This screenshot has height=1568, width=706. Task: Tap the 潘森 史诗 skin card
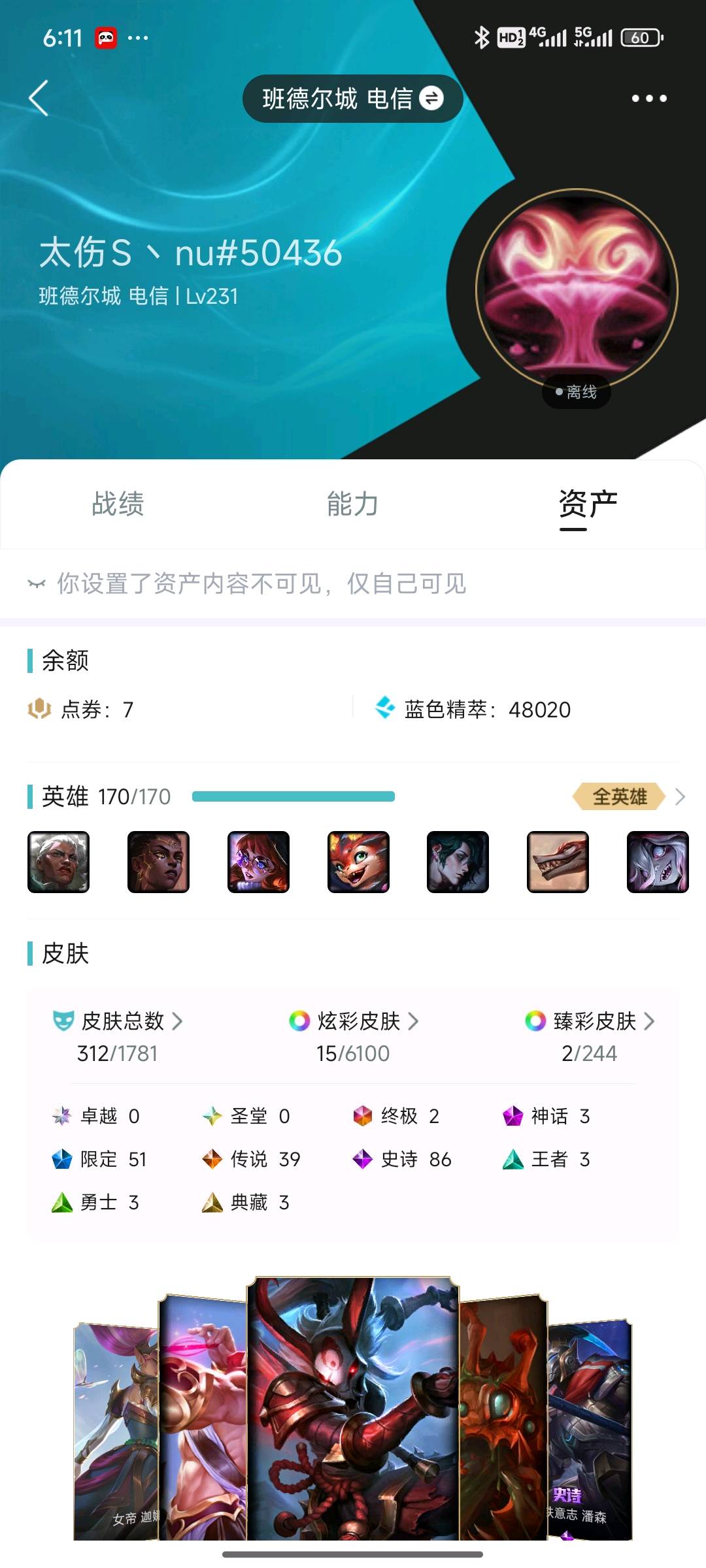[x=590, y=1429]
